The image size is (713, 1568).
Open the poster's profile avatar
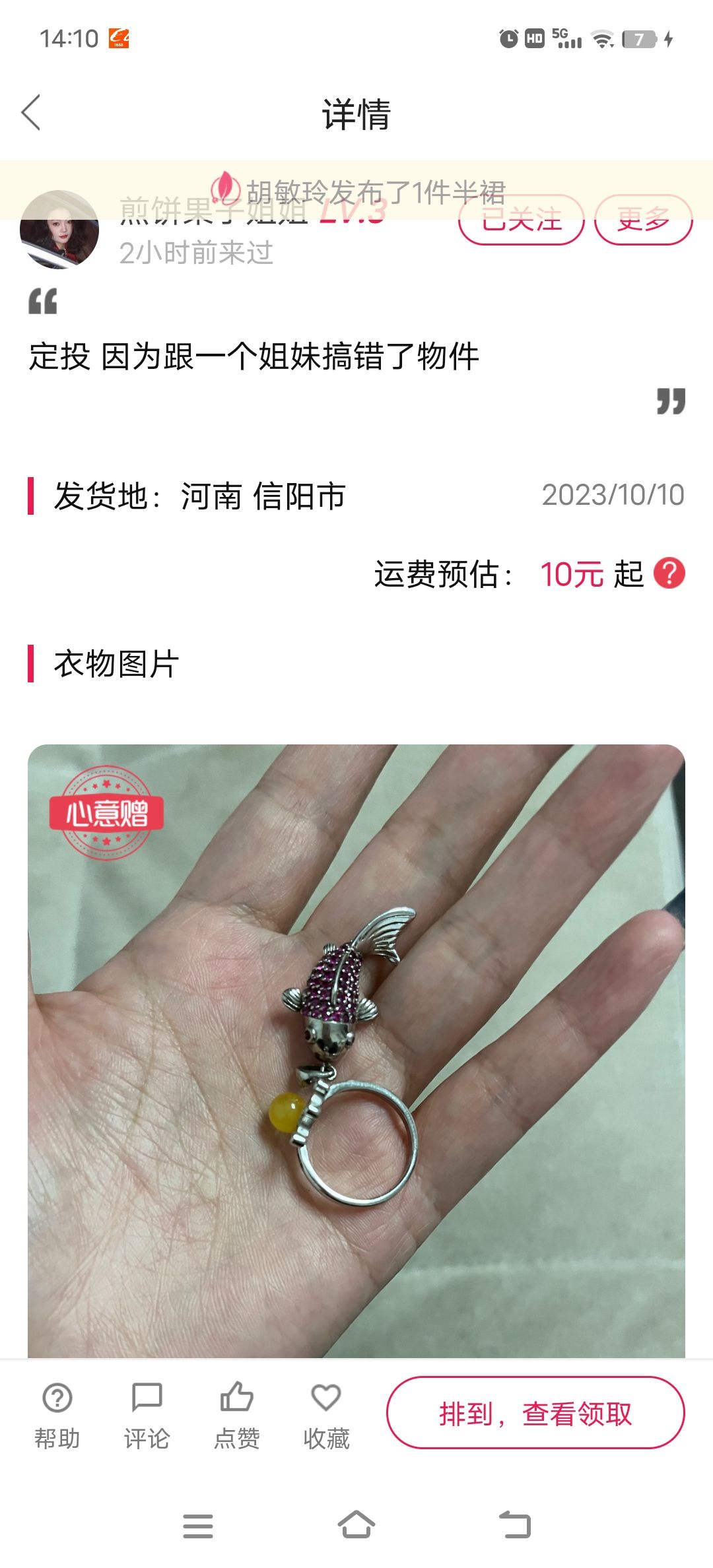coord(59,230)
